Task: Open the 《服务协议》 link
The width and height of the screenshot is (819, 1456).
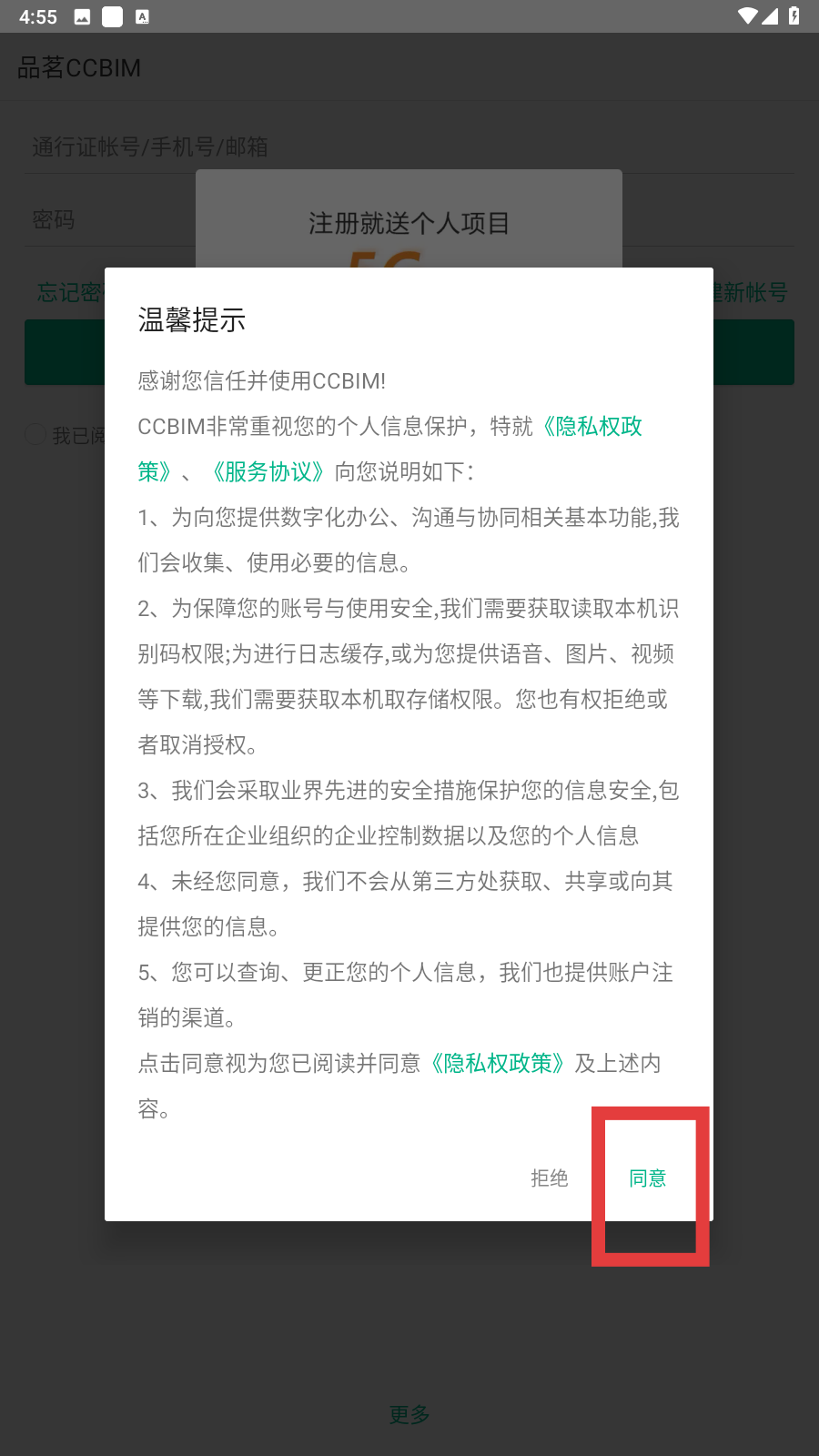Action: pyautogui.click(x=267, y=471)
